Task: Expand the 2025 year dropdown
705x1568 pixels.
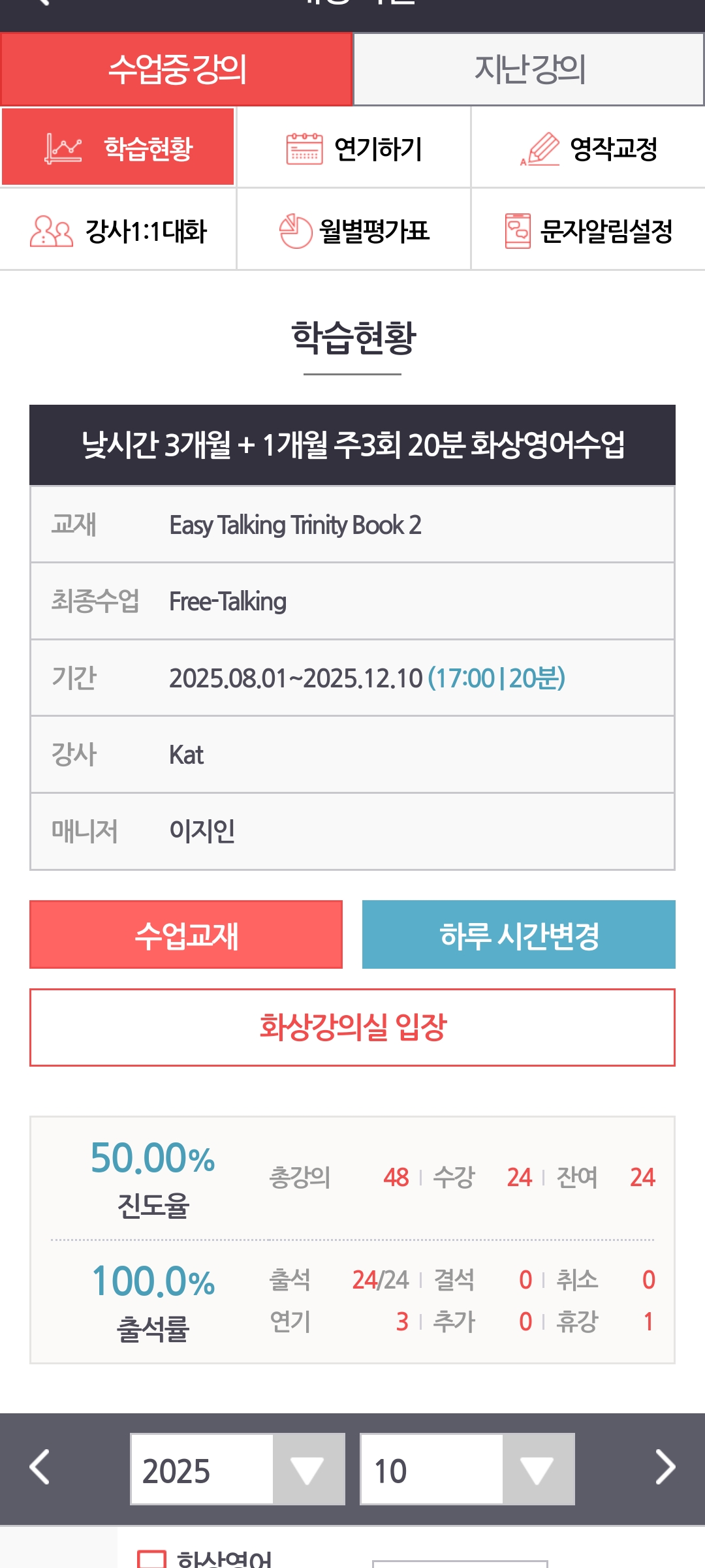Action: (238, 1469)
